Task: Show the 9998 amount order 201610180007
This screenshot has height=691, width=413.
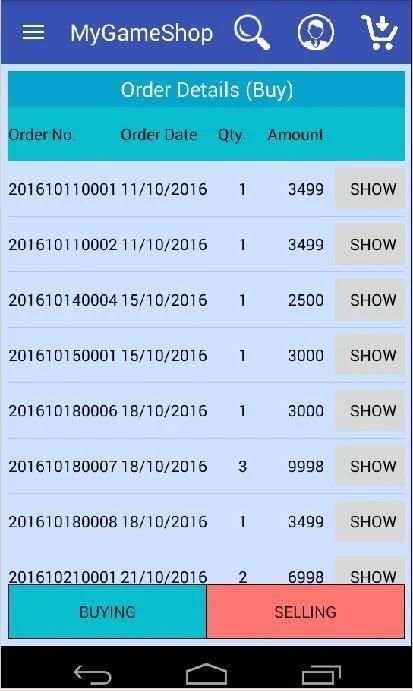Action: click(x=370, y=466)
